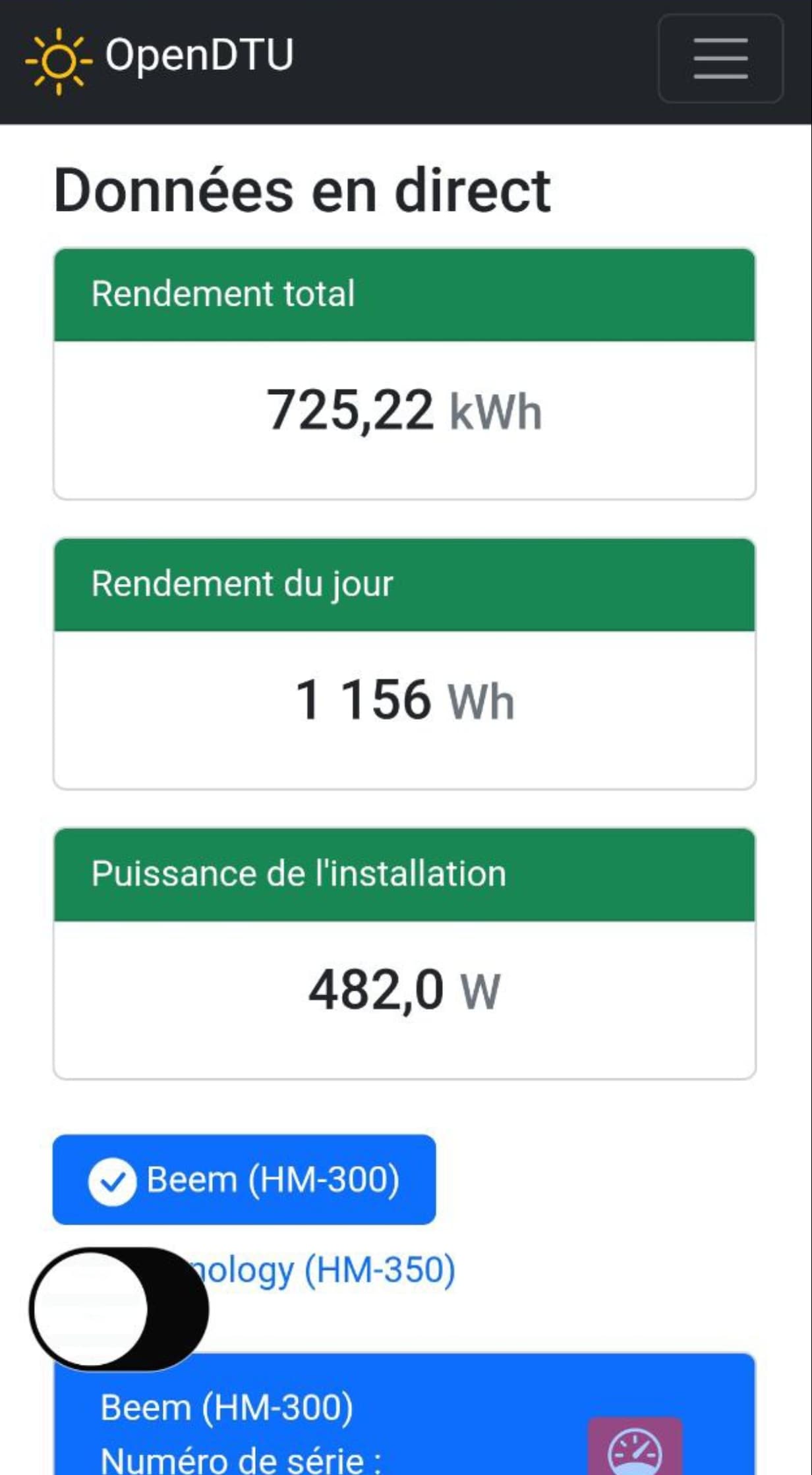Viewport: 812px width, 1475px height.
Task: Go to the OpenDTU home page
Action: (x=159, y=57)
